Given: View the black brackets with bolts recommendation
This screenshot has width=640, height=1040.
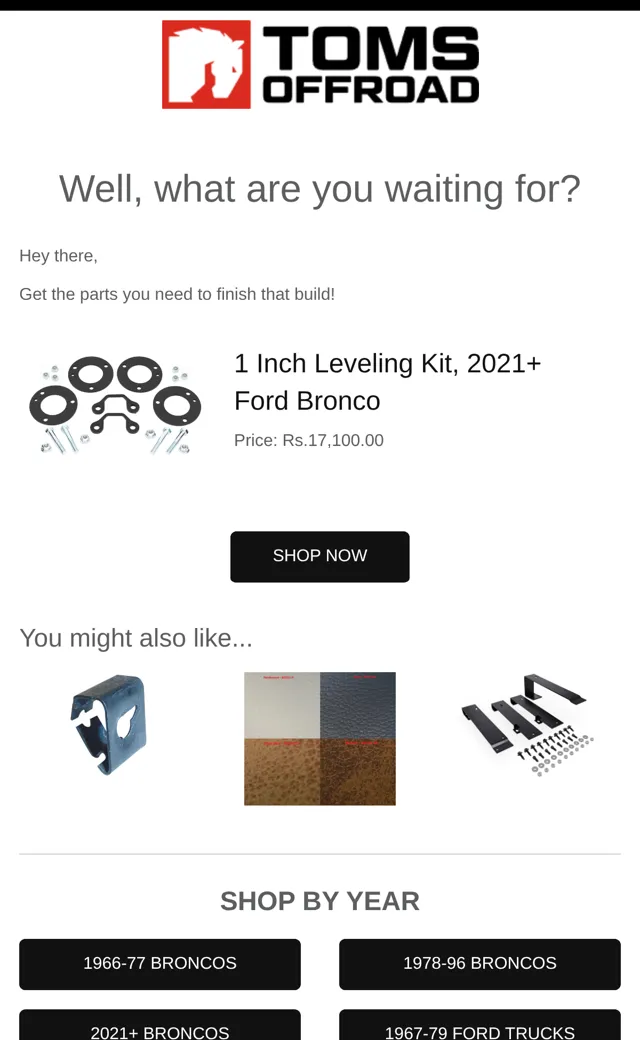Looking at the screenshot, I should tap(528, 725).
